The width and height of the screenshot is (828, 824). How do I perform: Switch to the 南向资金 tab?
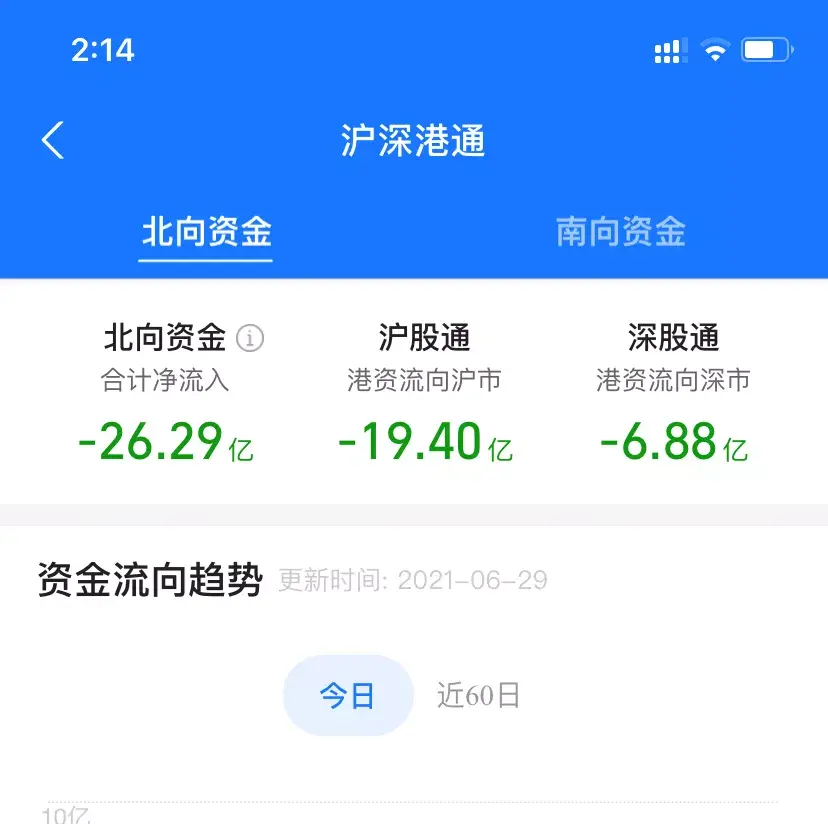click(x=620, y=232)
